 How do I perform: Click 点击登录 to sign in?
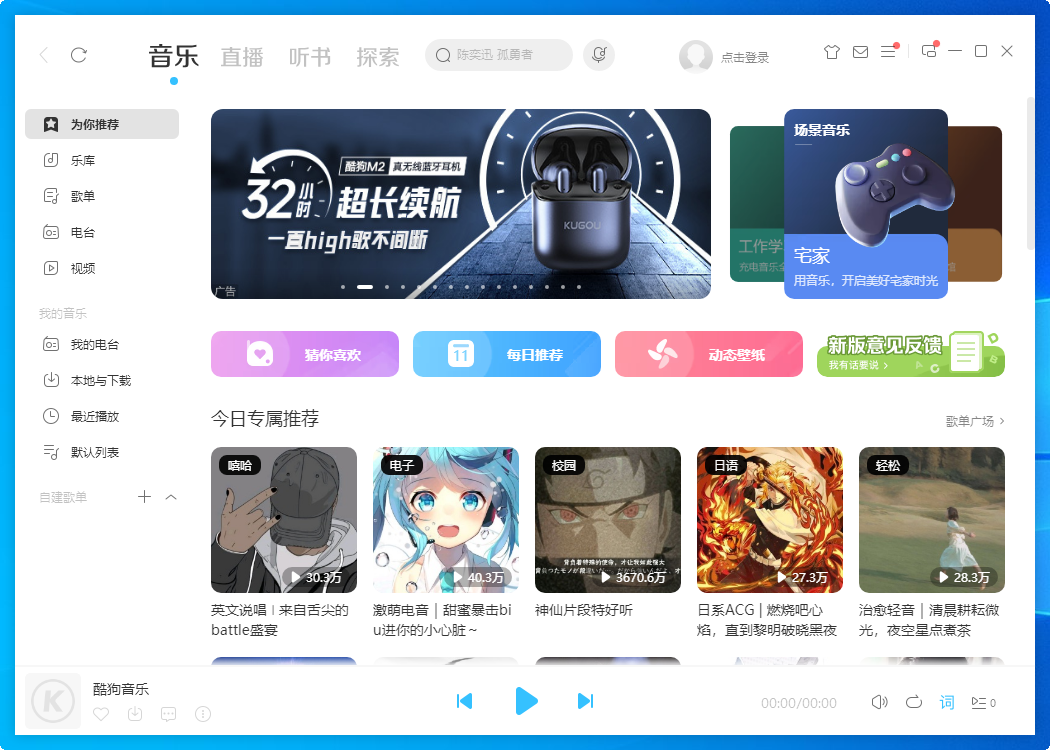[745, 58]
